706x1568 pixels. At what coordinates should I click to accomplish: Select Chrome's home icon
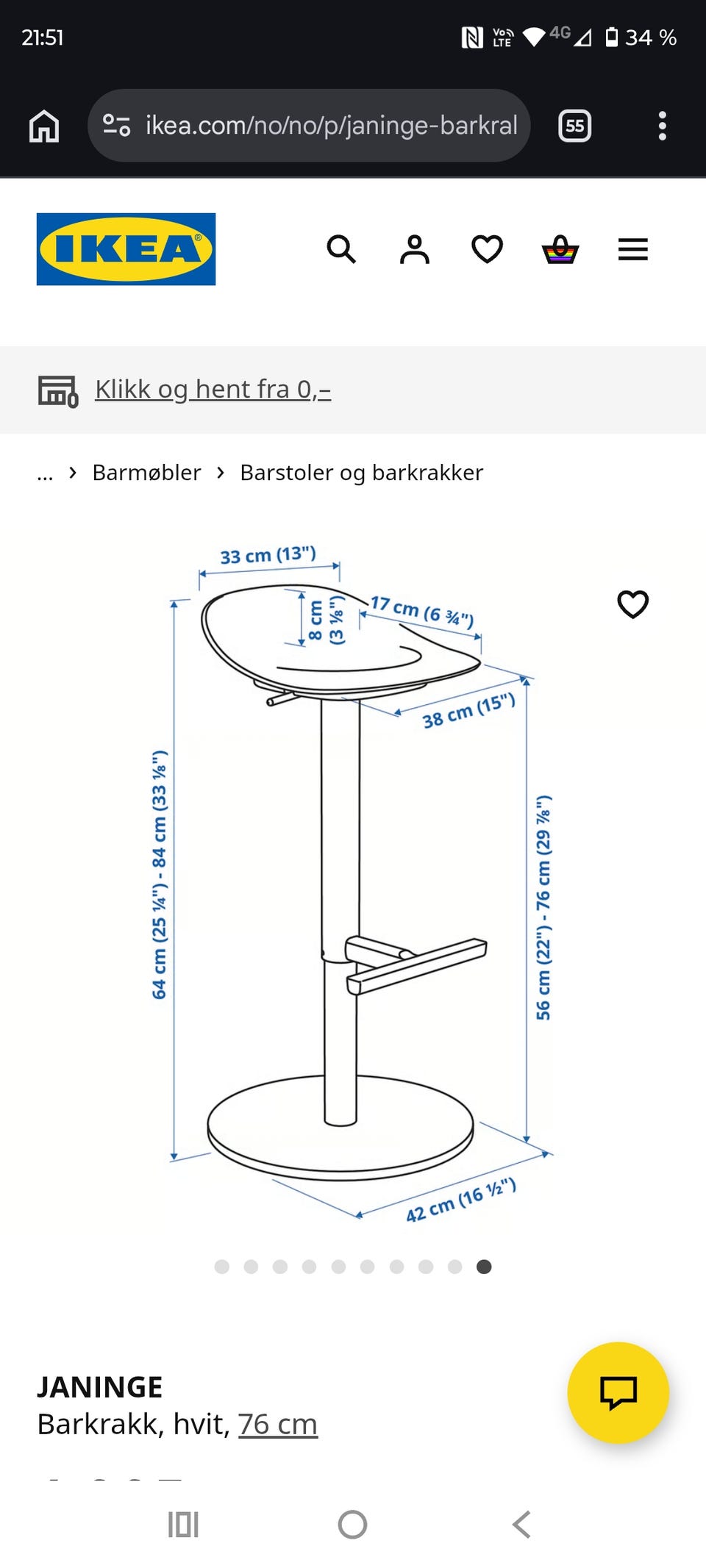coord(44,125)
